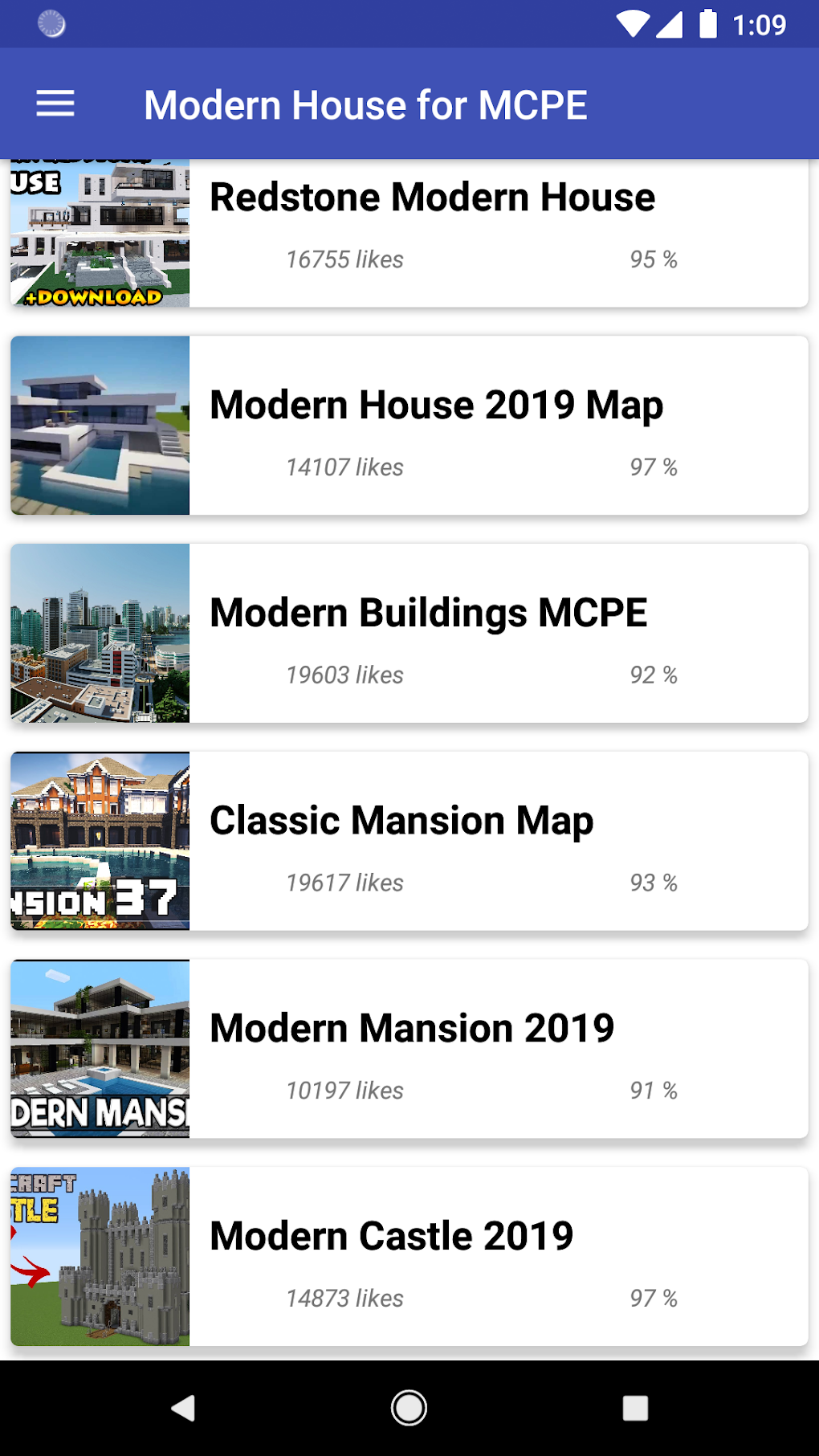This screenshot has width=819, height=1456.
Task: Open the Redstone Modern House card
Action: [432, 232]
